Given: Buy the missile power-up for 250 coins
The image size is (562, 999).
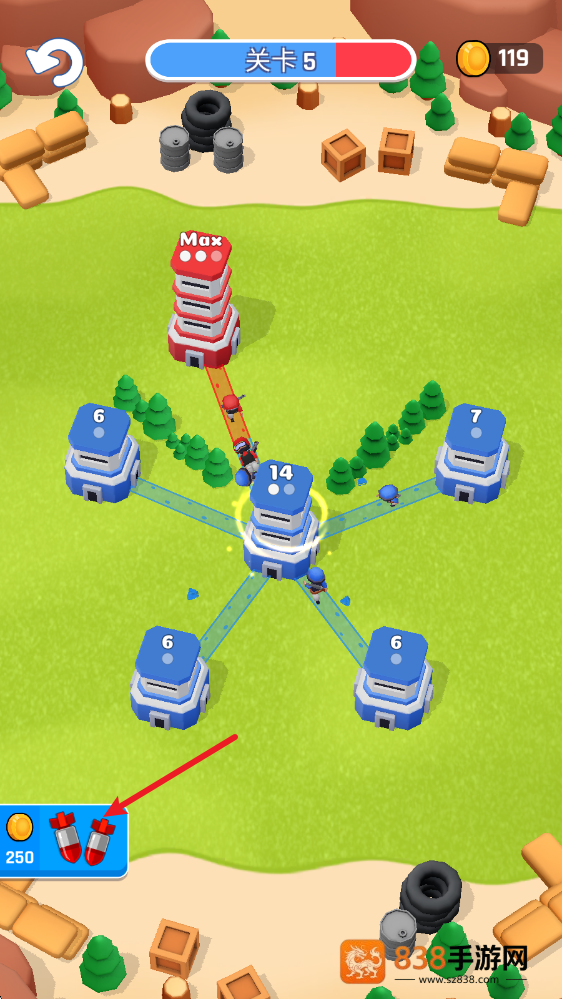Looking at the screenshot, I should (63, 842).
